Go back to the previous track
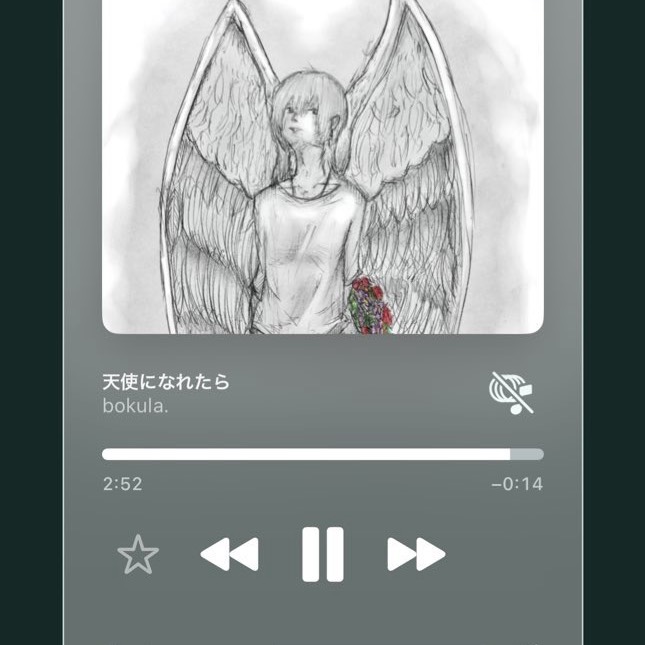Viewport: 645px width, 645px height. 229,554
